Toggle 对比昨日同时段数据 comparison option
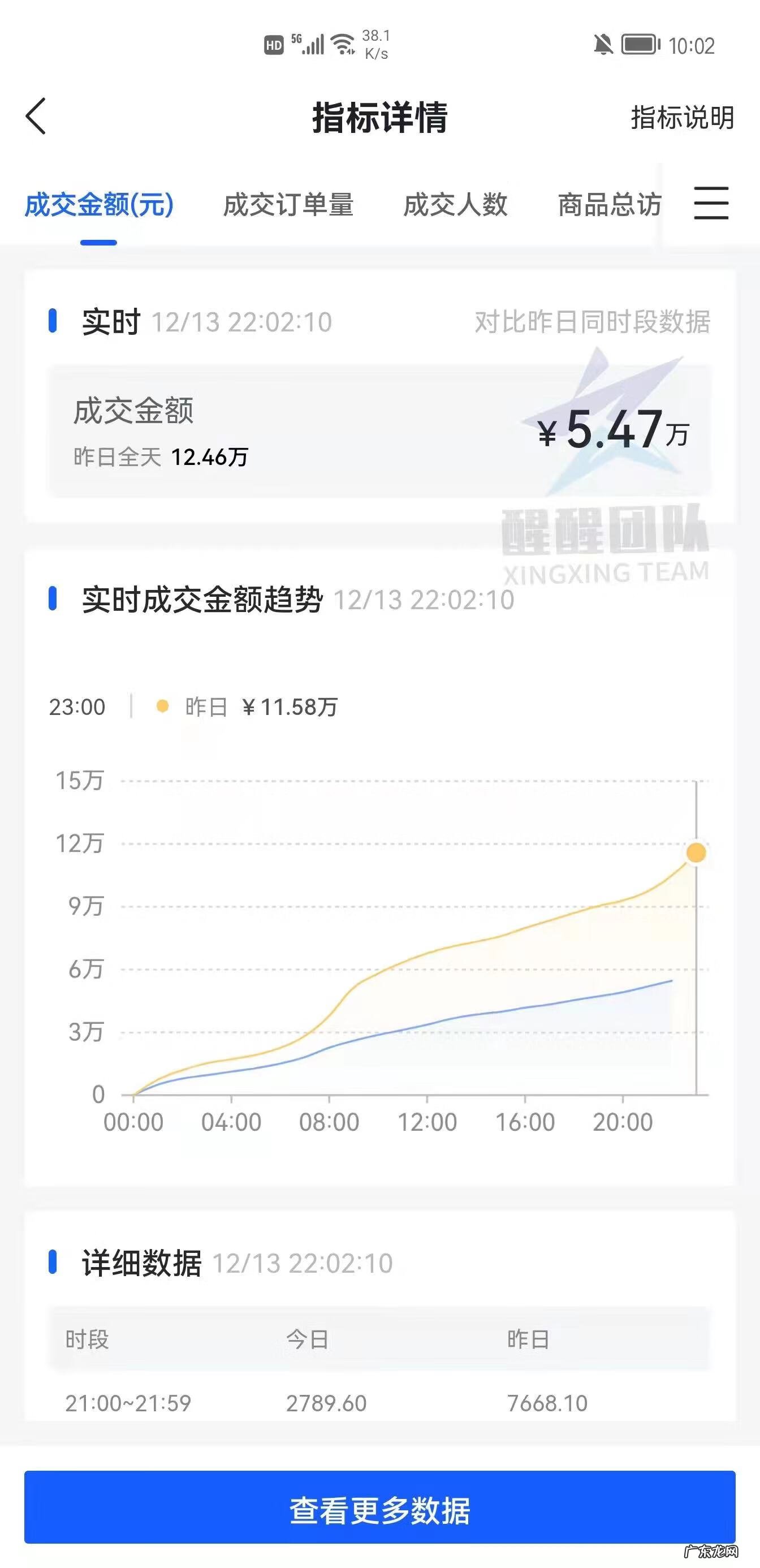 [x=593, y=324]
